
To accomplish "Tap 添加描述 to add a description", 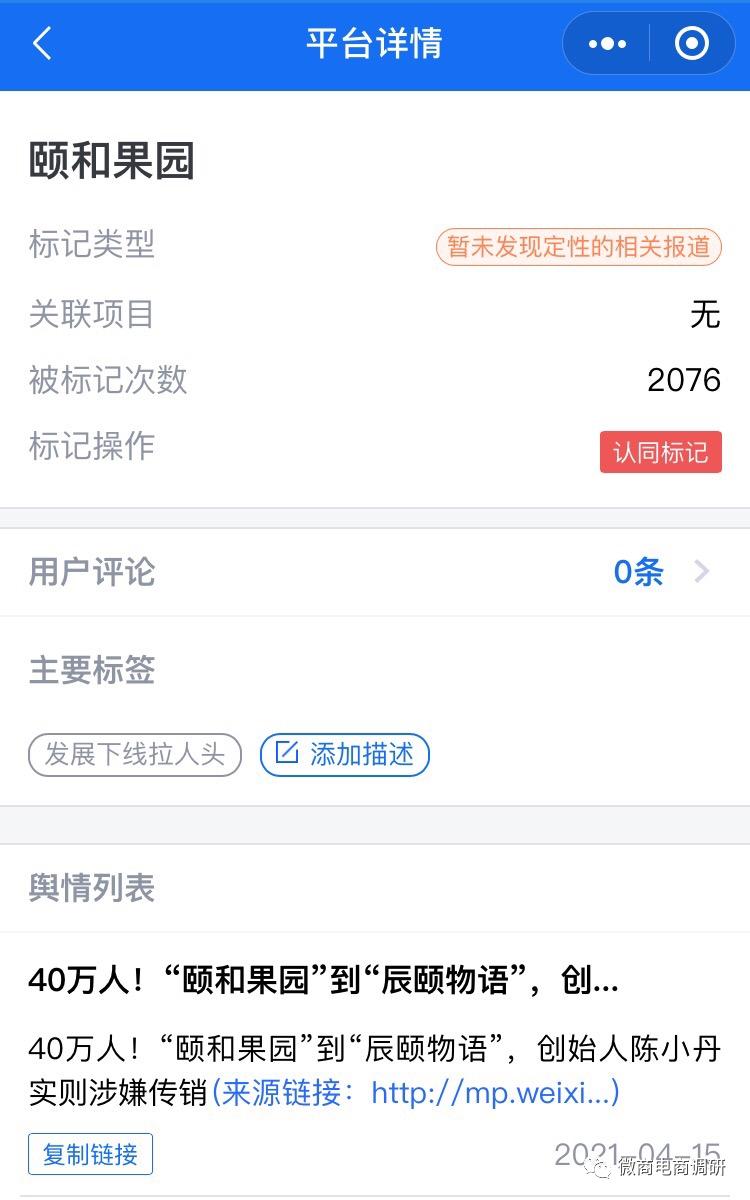I will pos(345,755).
